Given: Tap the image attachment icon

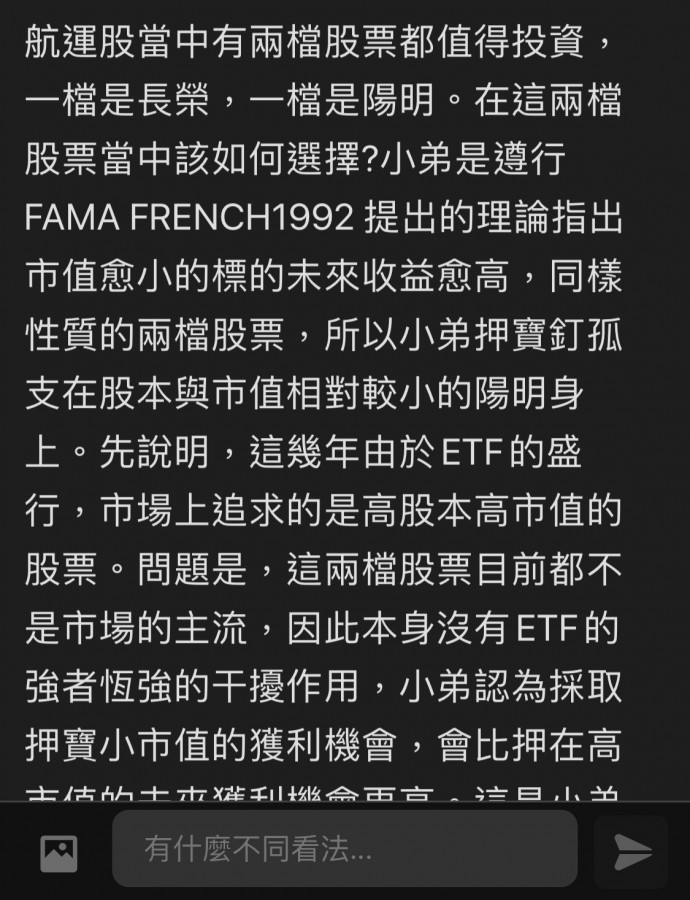Looking at the screenshot, I should pos(59,852).
